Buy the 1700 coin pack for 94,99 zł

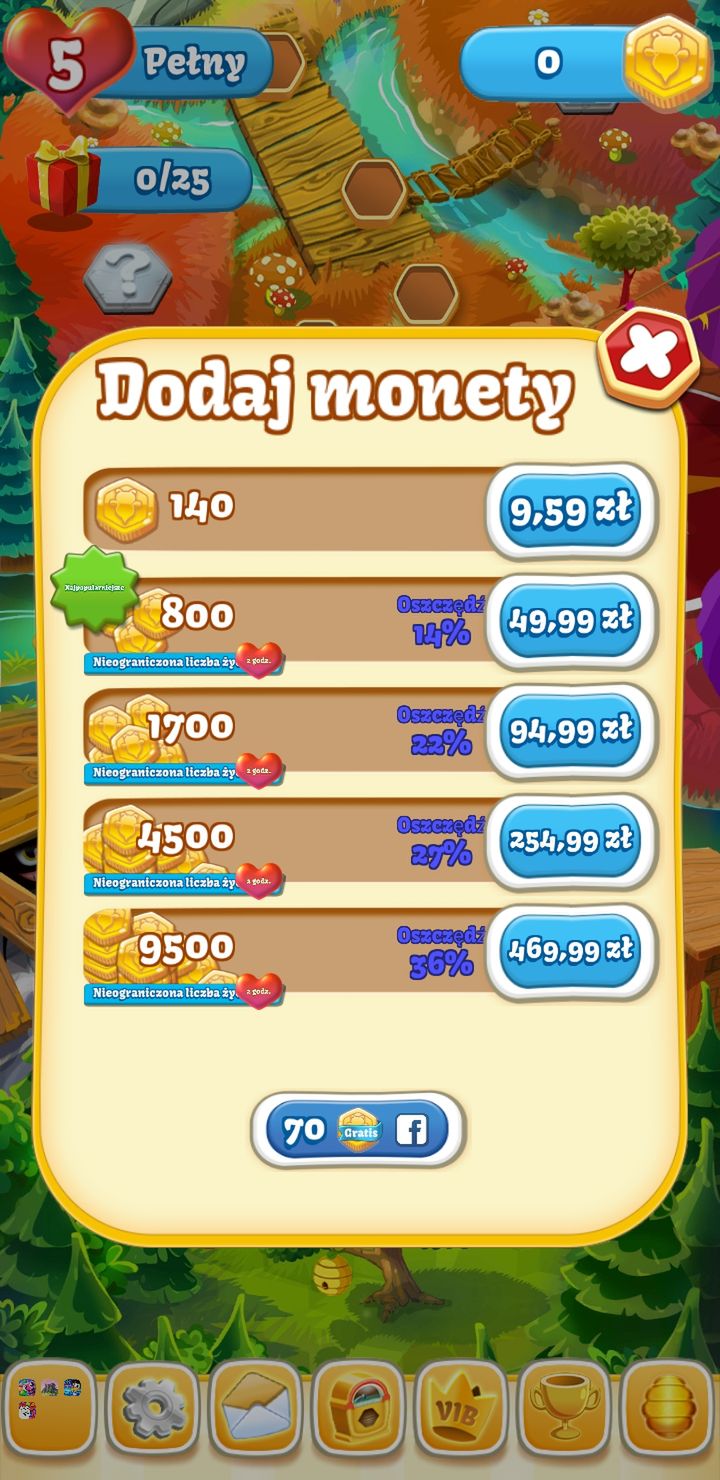click(x=571, y=730)
